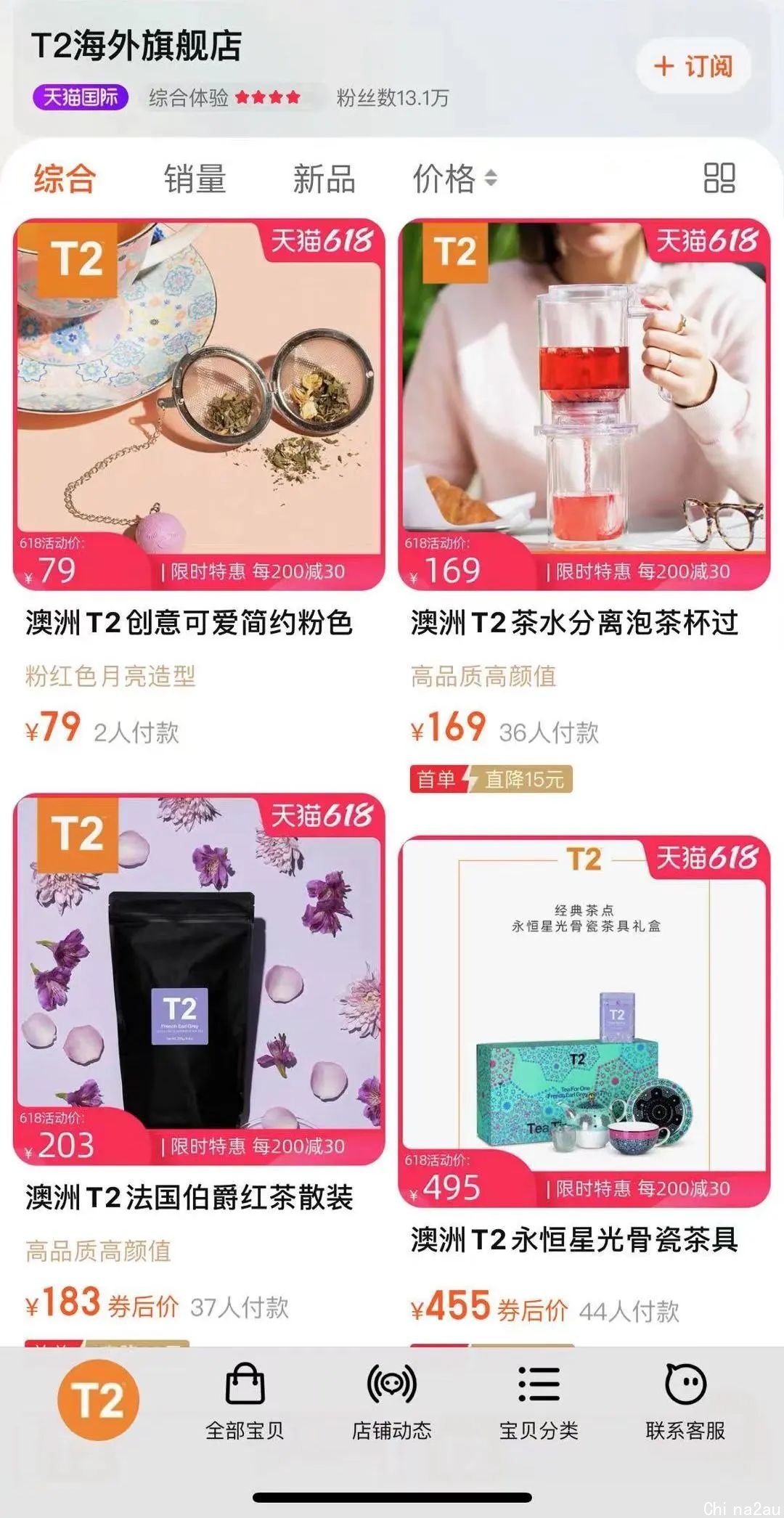784x1518 pixels.
Task: Show 新品 new arrivals tab
Action: 324,179
